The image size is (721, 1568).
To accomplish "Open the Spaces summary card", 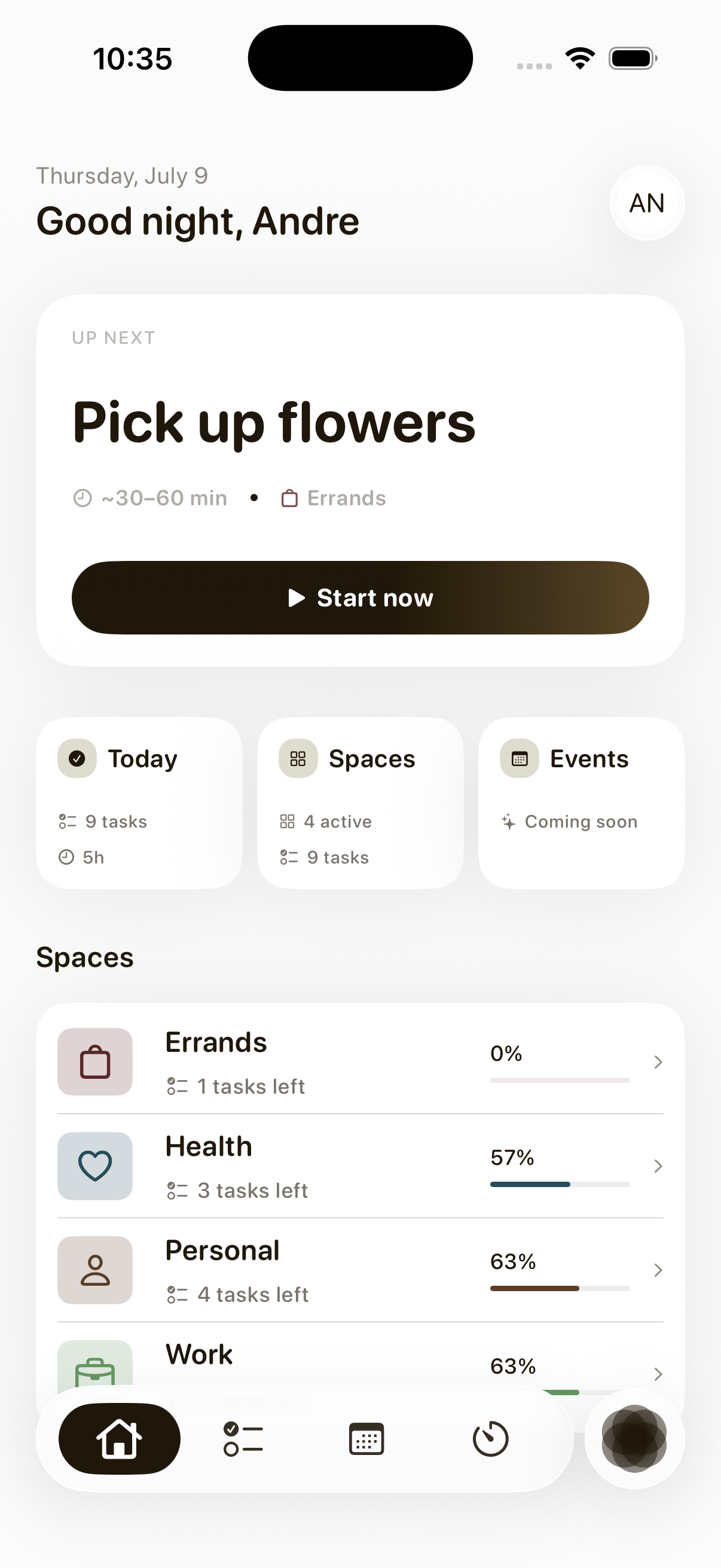I will 360,803.
